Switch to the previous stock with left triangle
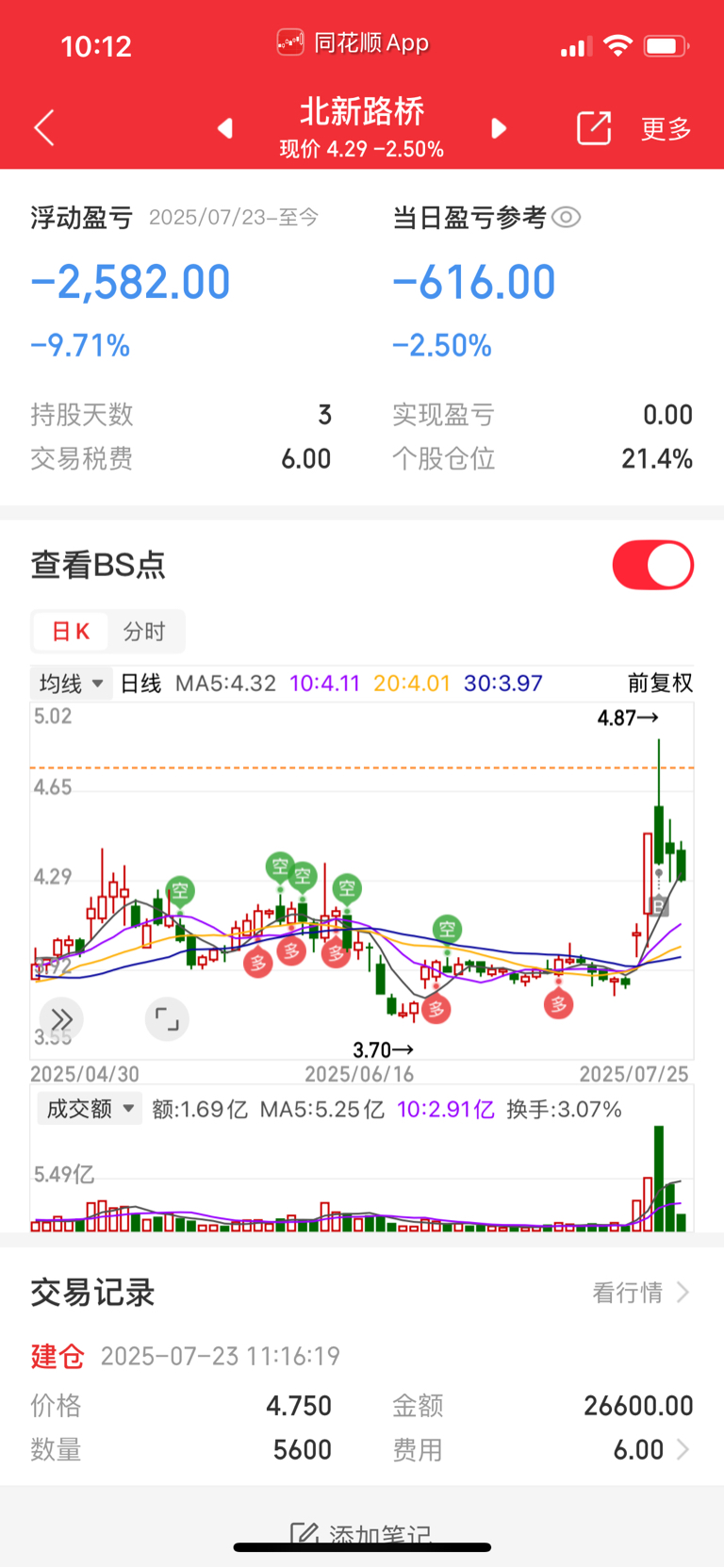This screenshot has width=724, height=1568. point(224,128)
